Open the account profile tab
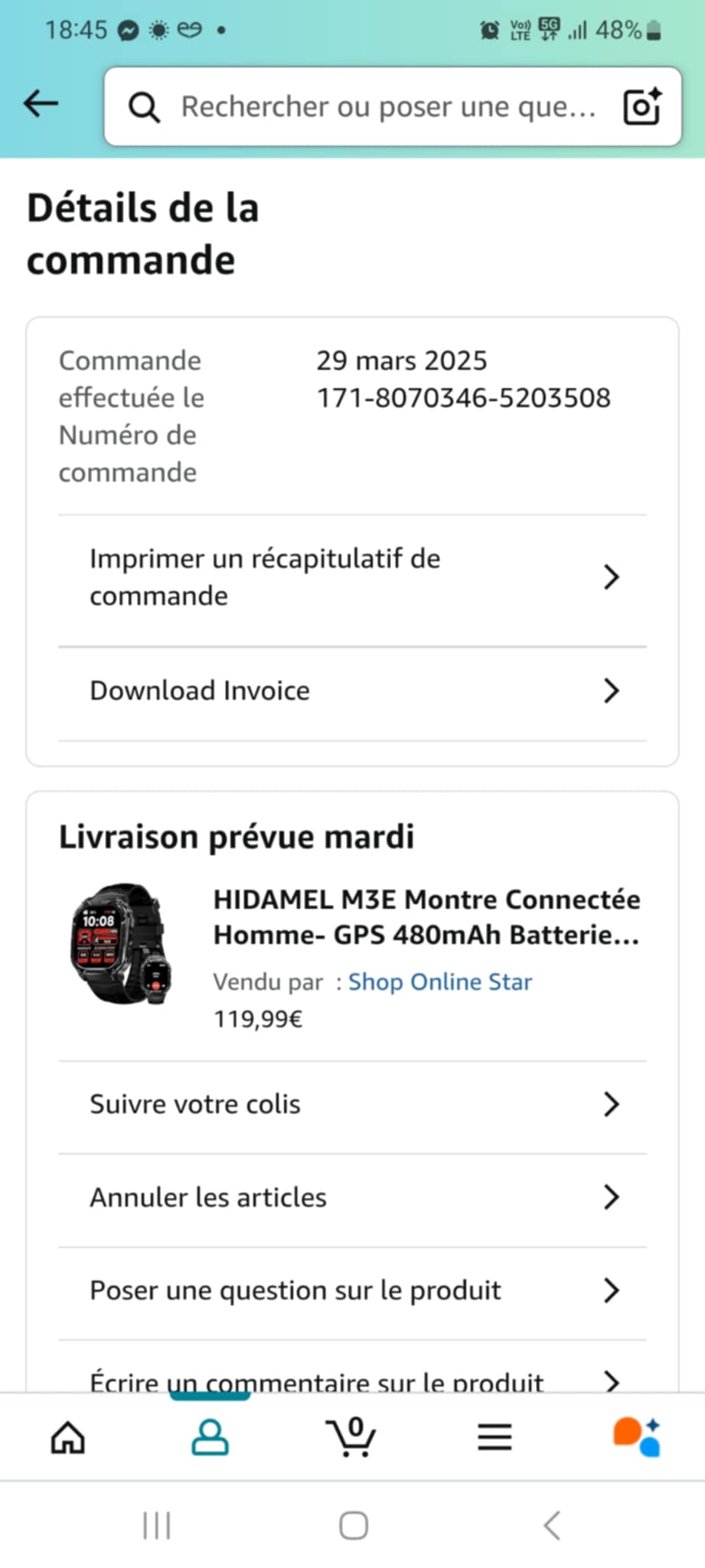Screen dimensions: 705x1568 (x=210, y=1438)
